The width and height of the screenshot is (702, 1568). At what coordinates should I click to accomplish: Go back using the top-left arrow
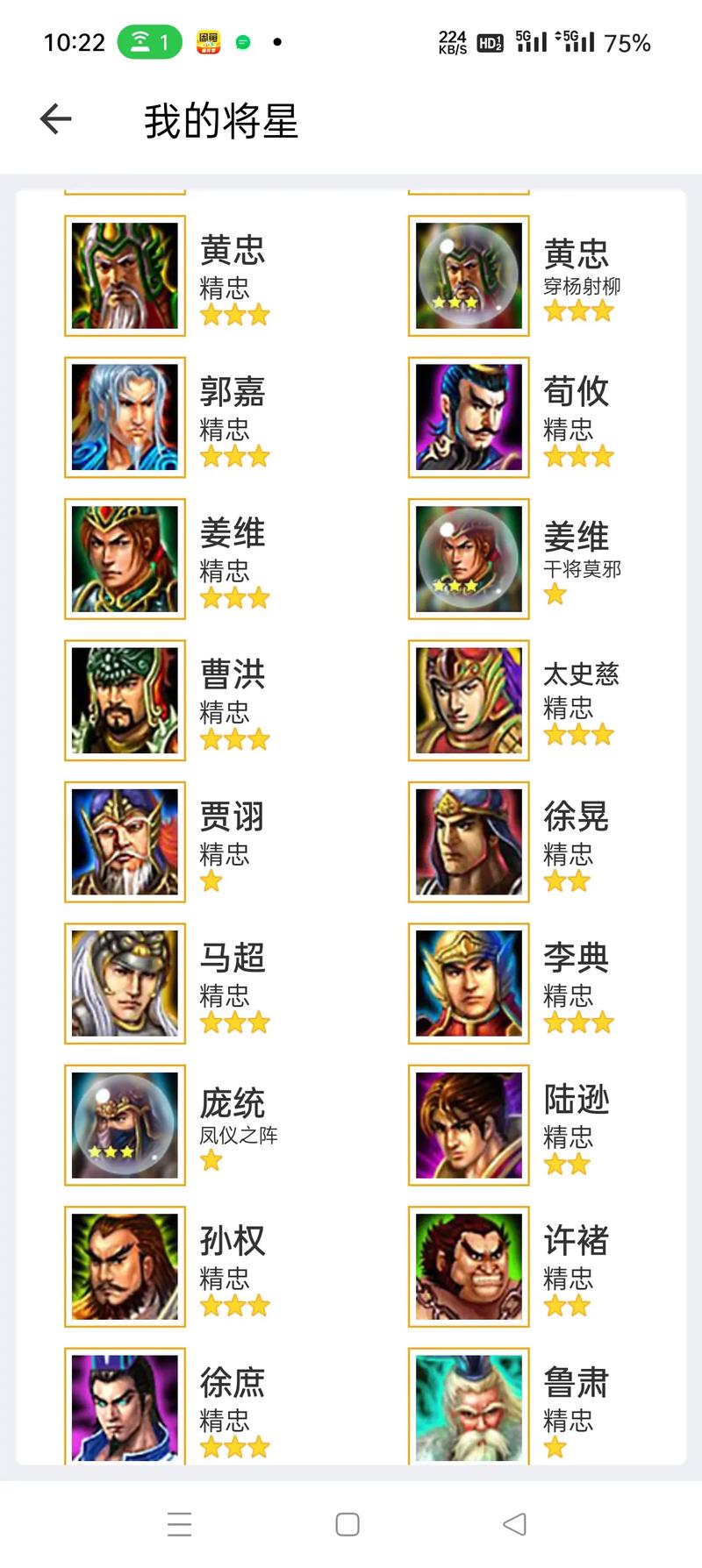(55, 119)
